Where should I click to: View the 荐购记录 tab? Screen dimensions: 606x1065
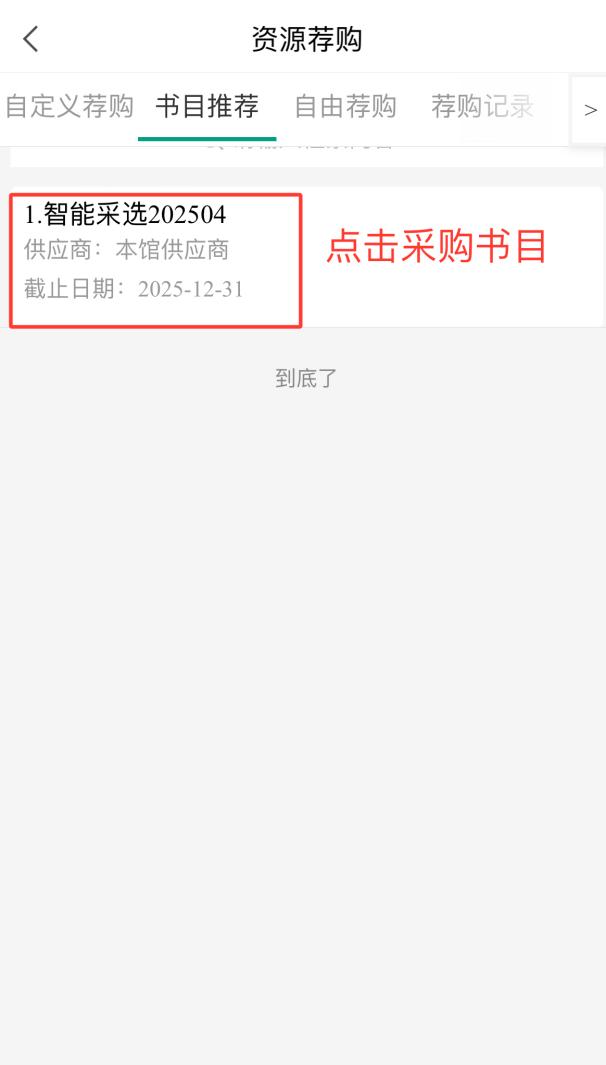pos(483,106)
